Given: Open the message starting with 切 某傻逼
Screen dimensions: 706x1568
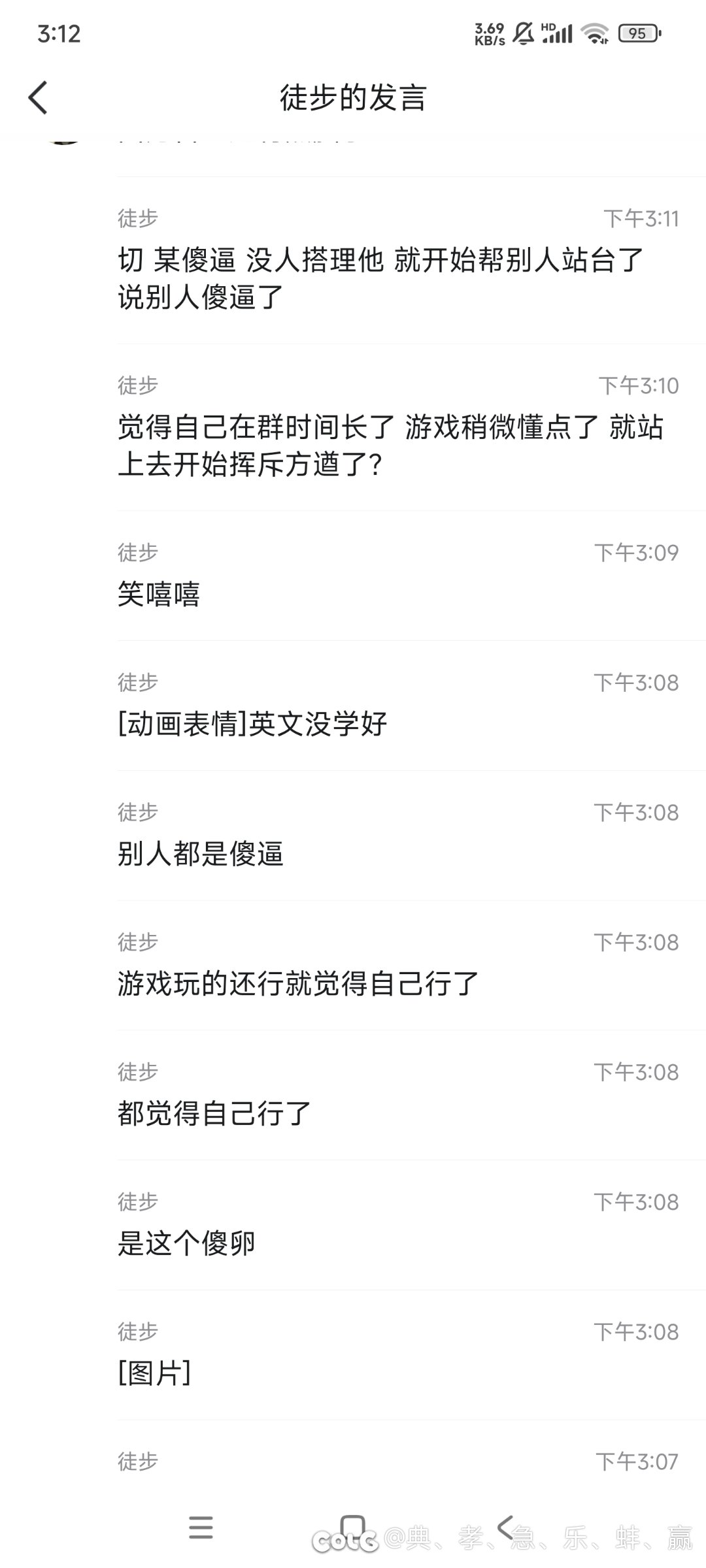Looking at the screenshot, I should (380, 278).
